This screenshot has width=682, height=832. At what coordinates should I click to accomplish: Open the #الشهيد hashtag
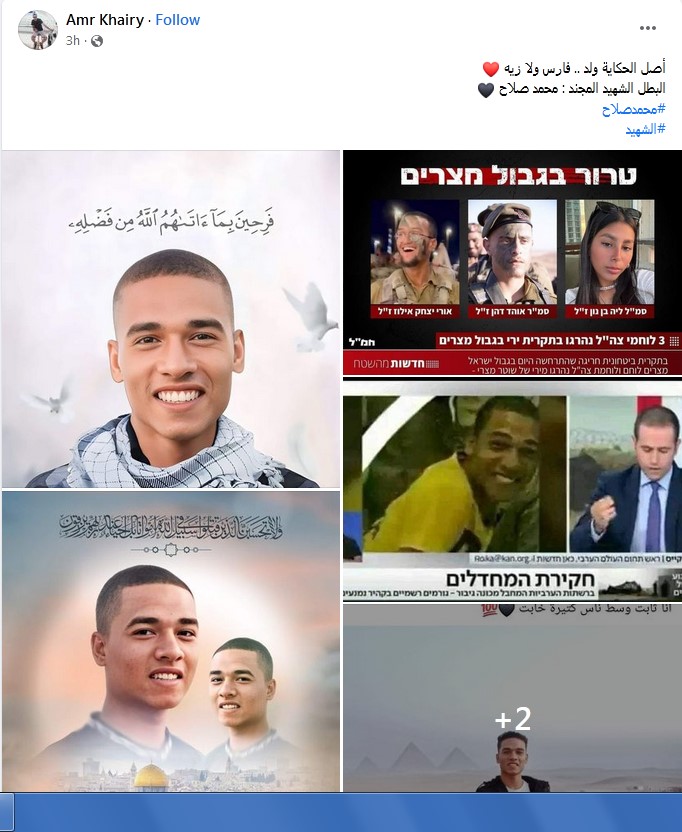coord(645,130)
